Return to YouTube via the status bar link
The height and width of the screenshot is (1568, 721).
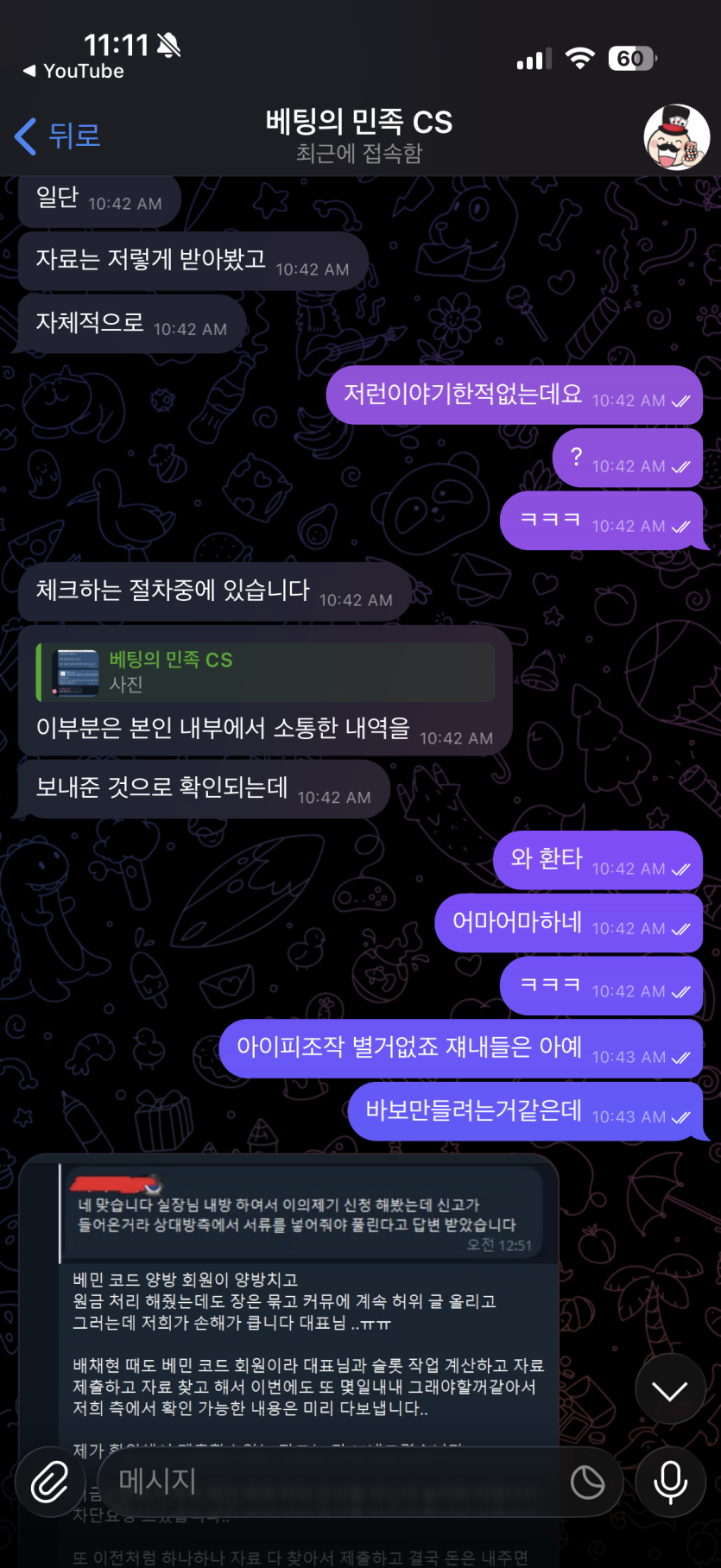(x=74, y=72)
